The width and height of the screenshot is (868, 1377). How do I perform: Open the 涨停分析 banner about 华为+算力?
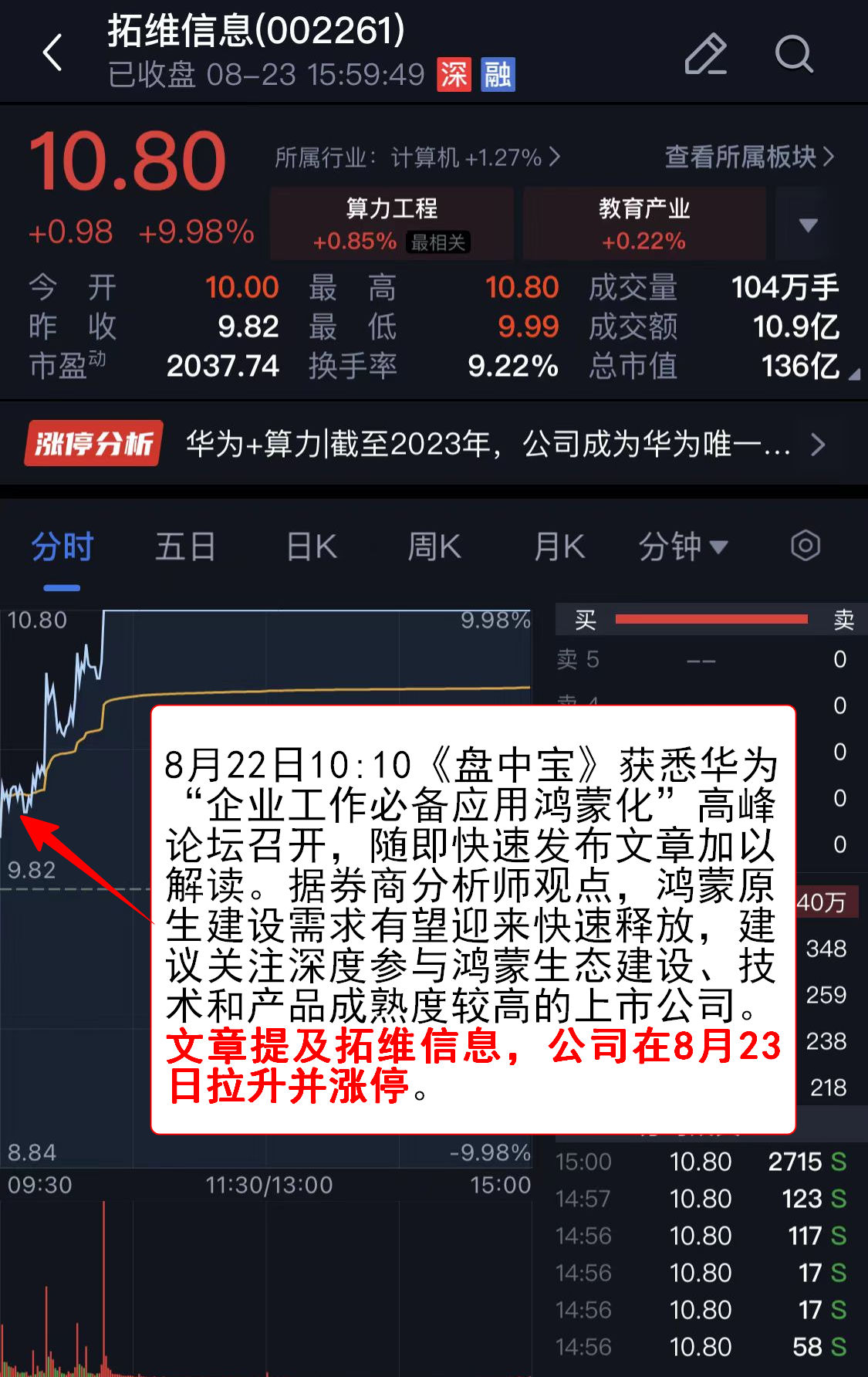pyautogui.click(x=426, y=444)
